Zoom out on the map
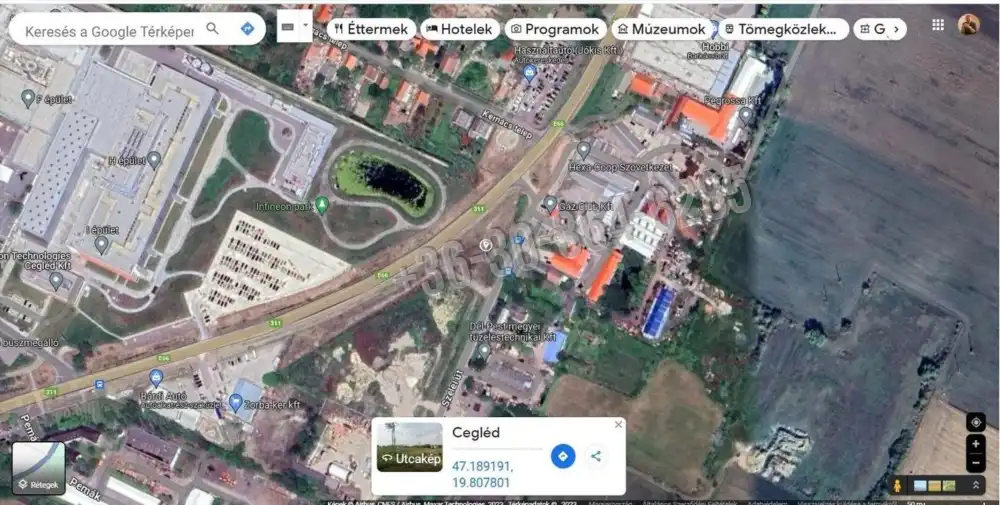The image size is (1000, 505). (x=976, y=463)
